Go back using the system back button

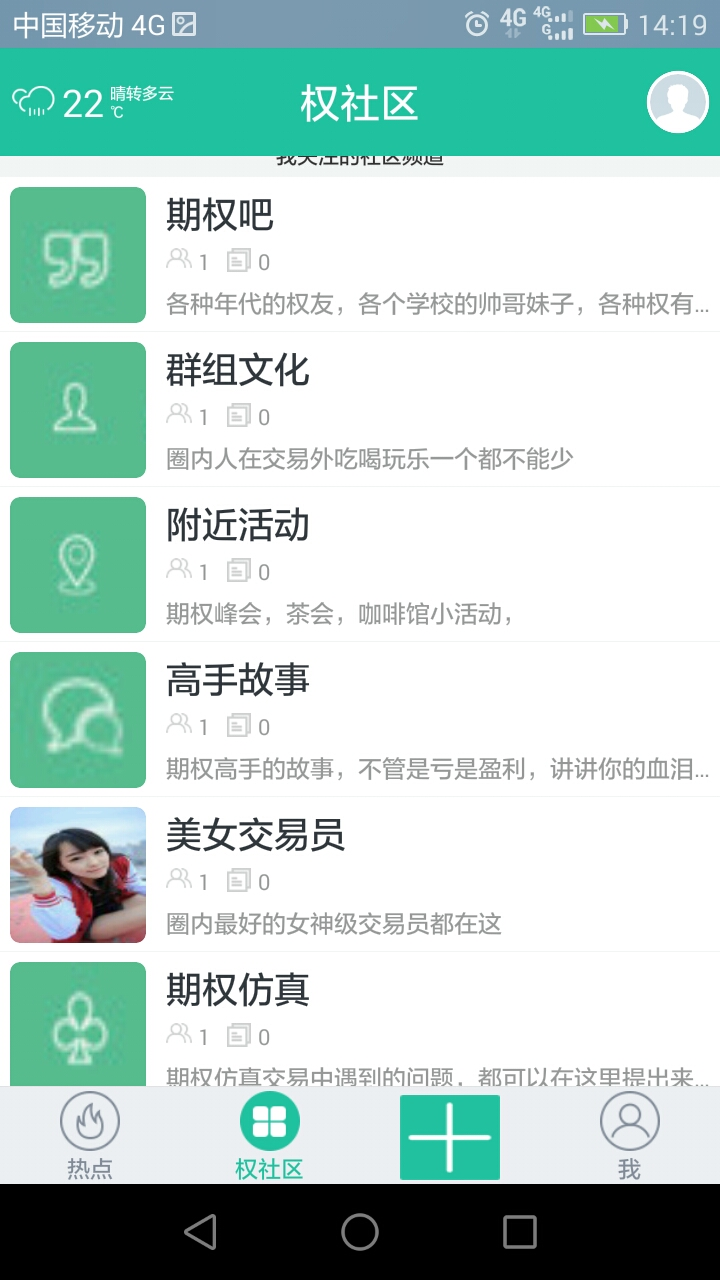200,1232
